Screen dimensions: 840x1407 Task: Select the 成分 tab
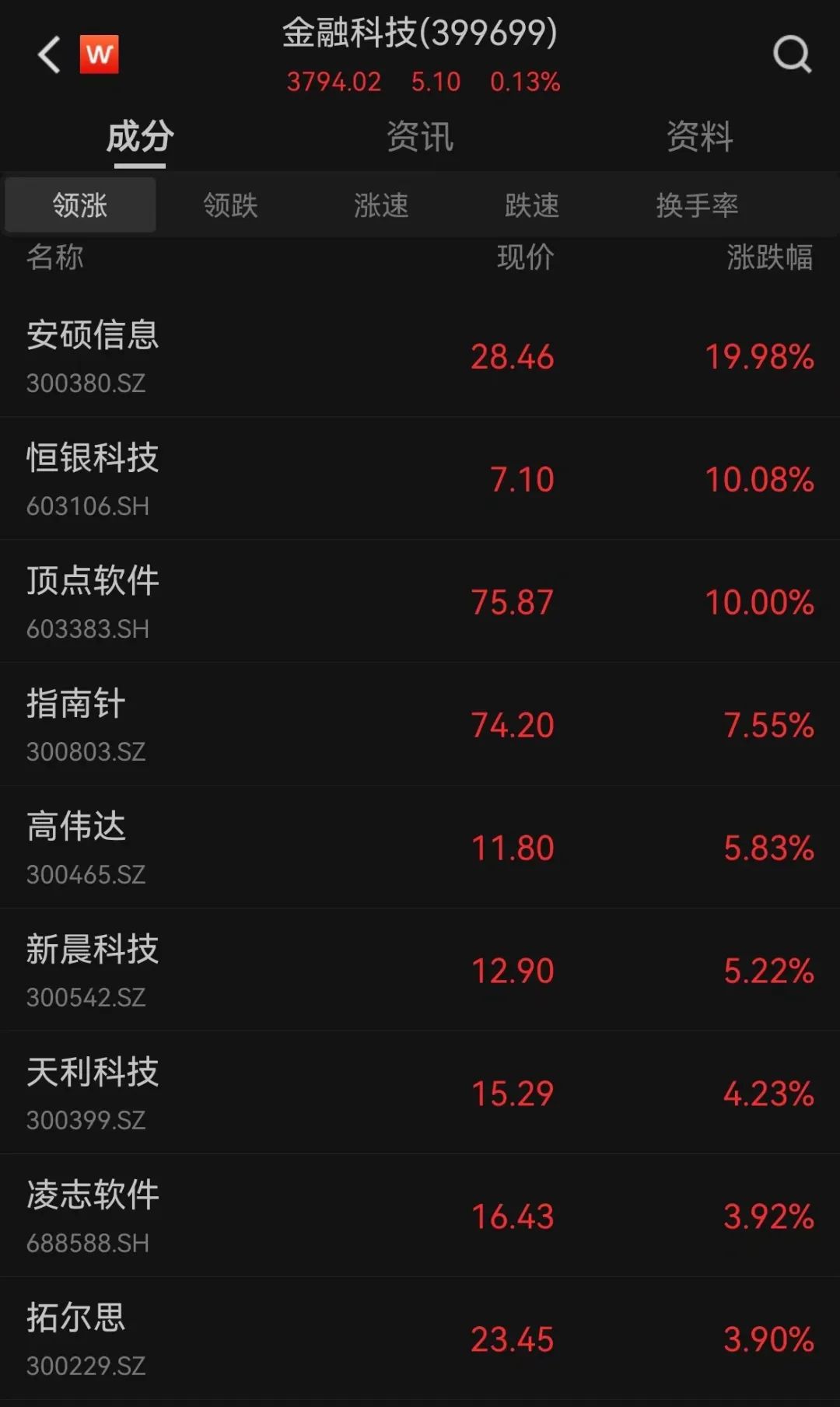tap(140, 137)
